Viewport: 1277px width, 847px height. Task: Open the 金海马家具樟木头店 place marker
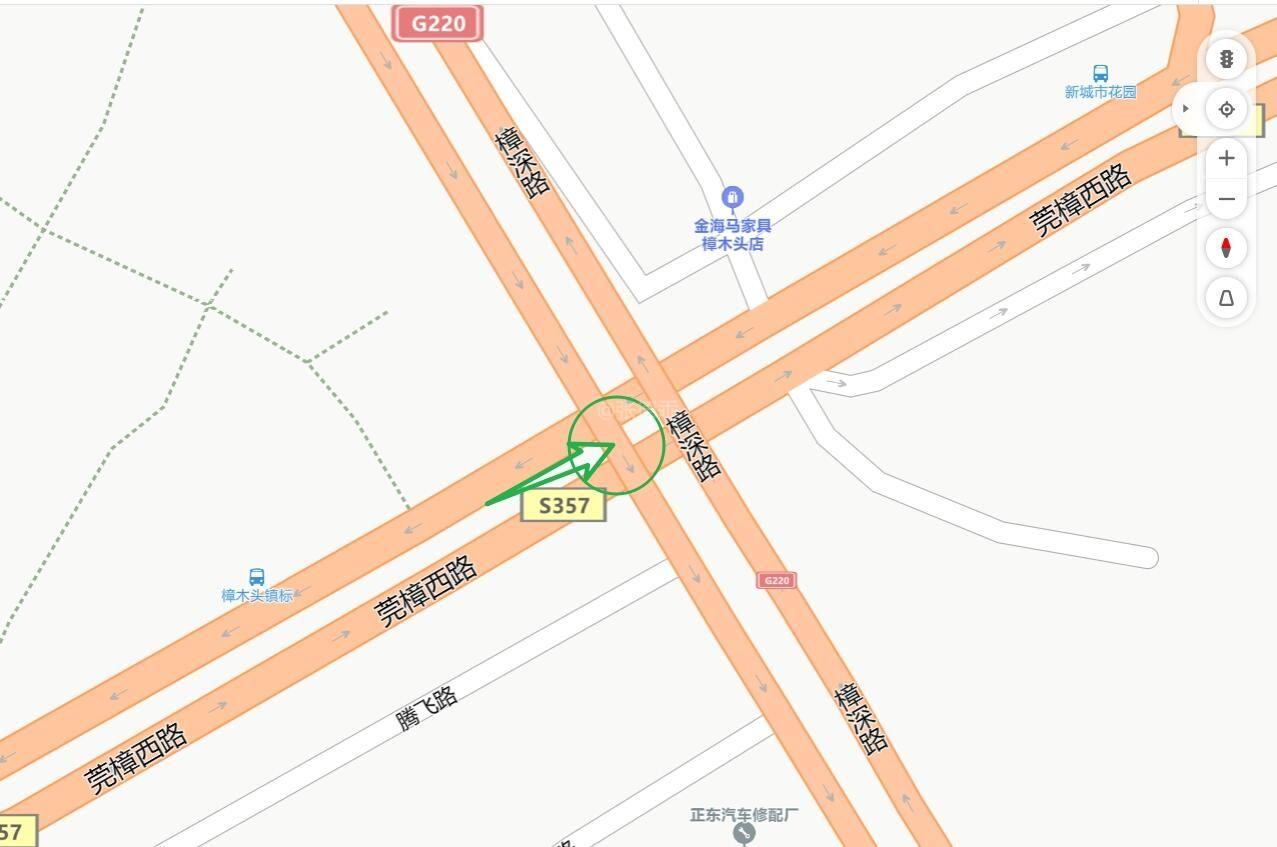click(x=733, y=197)
